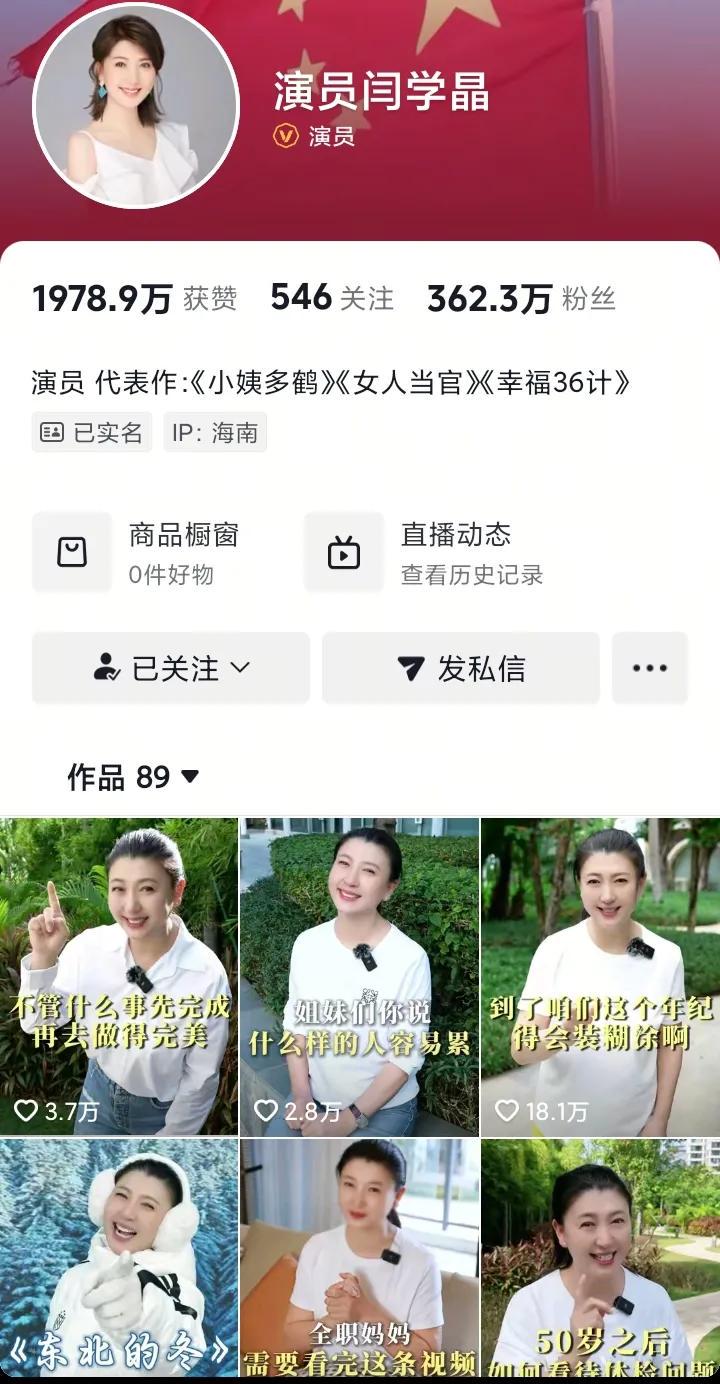Play the 东北的冬 video

tap(119, 1258)
